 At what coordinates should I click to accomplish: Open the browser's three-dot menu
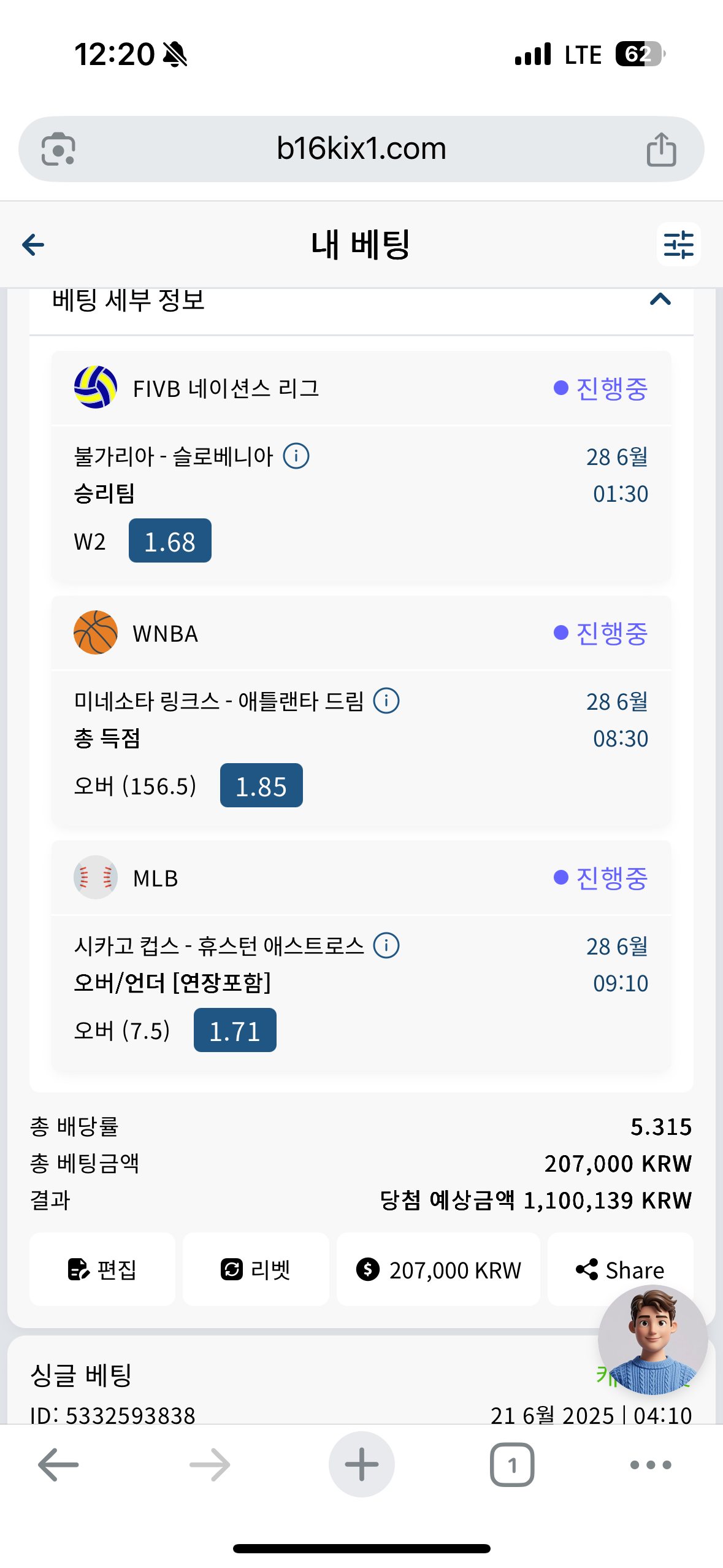coord(651,1465)
